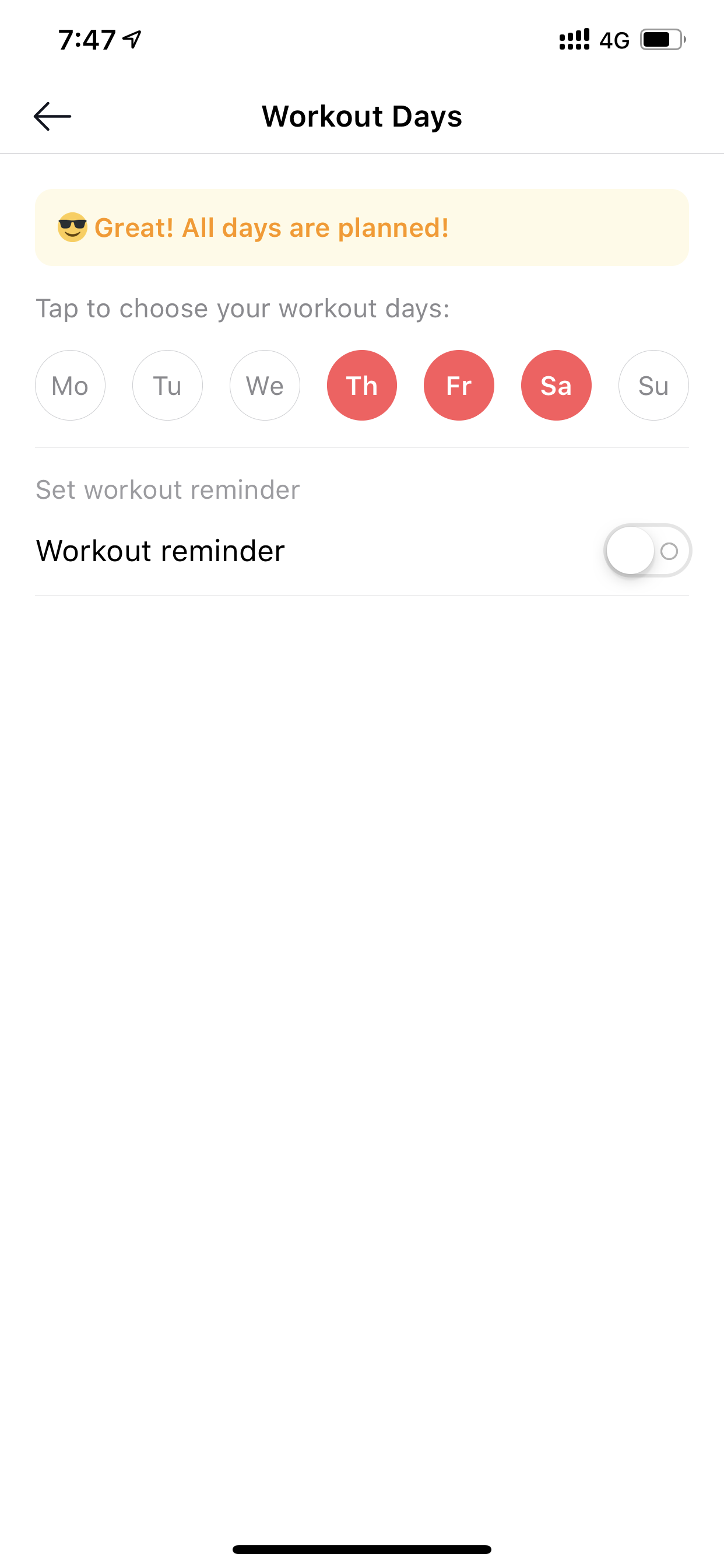
Task: Choose Sunday as a workout day
Action: coord(653,386)
